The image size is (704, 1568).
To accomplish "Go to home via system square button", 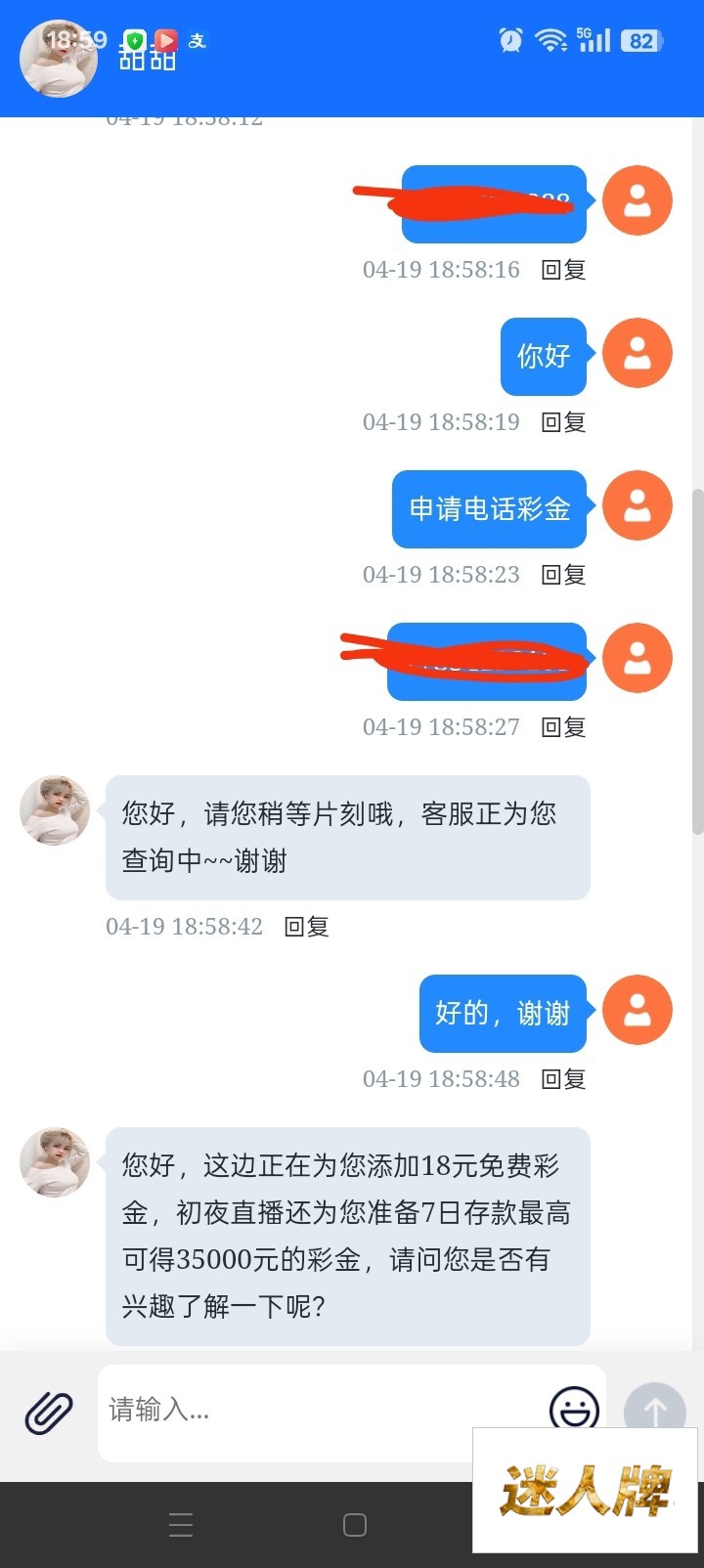I will pyautogui.click(x=355, y=1525).
